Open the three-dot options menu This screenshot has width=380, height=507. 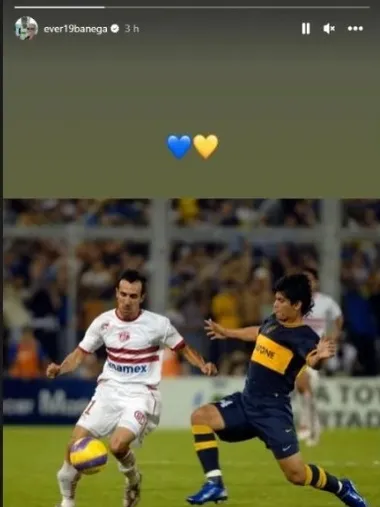coord(355,29)
